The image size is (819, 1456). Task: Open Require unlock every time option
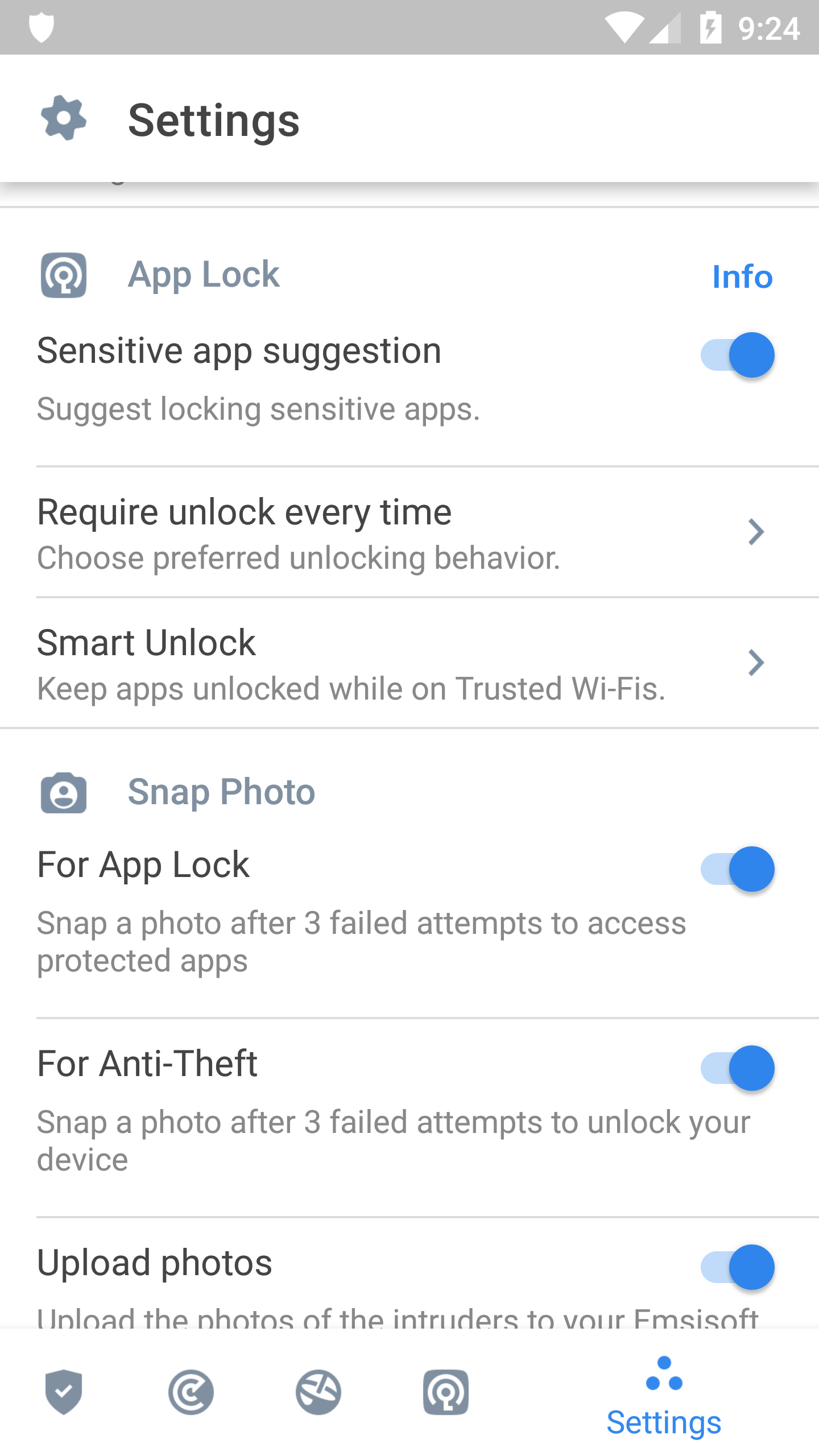[409, 533]
